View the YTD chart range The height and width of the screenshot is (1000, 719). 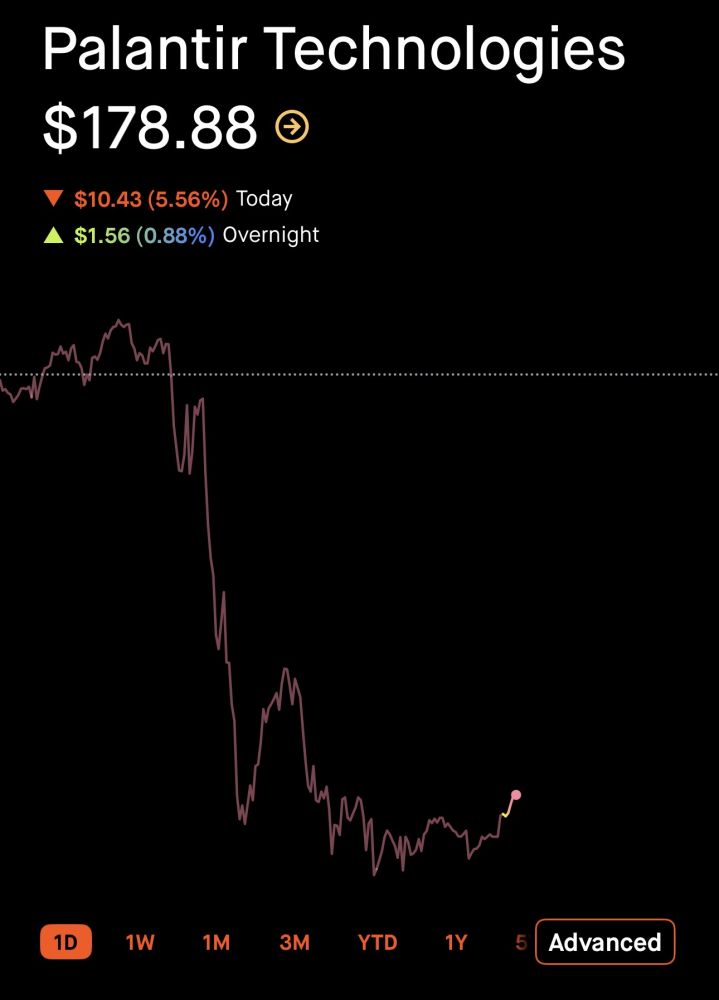[377, 942]
